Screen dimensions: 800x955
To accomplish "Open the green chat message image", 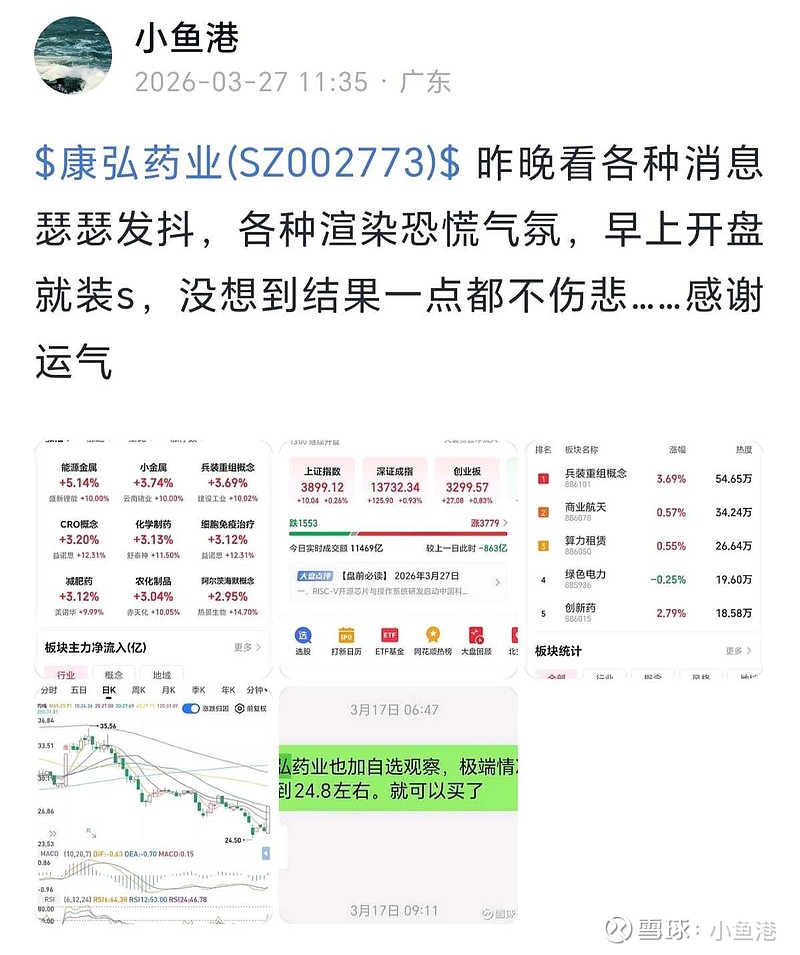I will 398,804.
